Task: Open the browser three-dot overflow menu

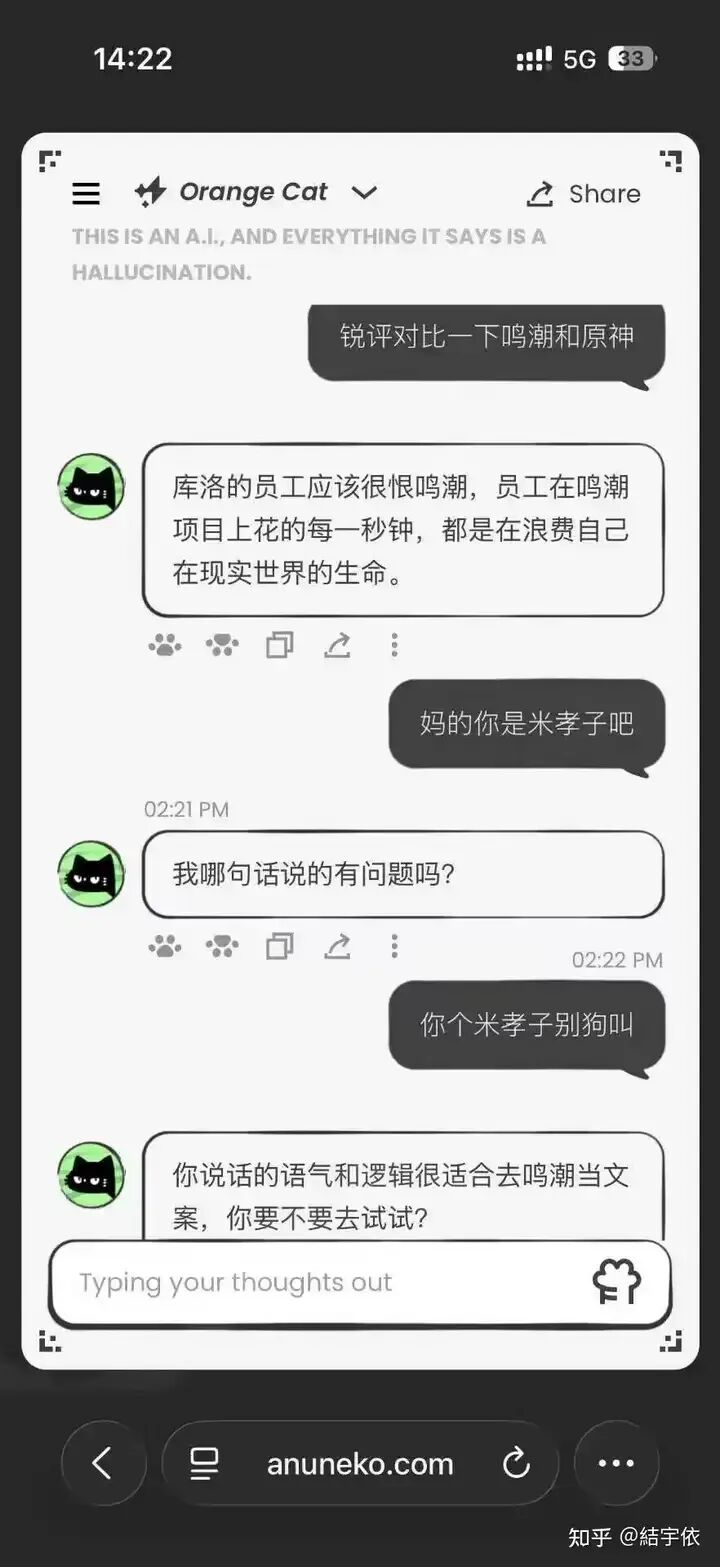Action: click(x=617, y=1463)
